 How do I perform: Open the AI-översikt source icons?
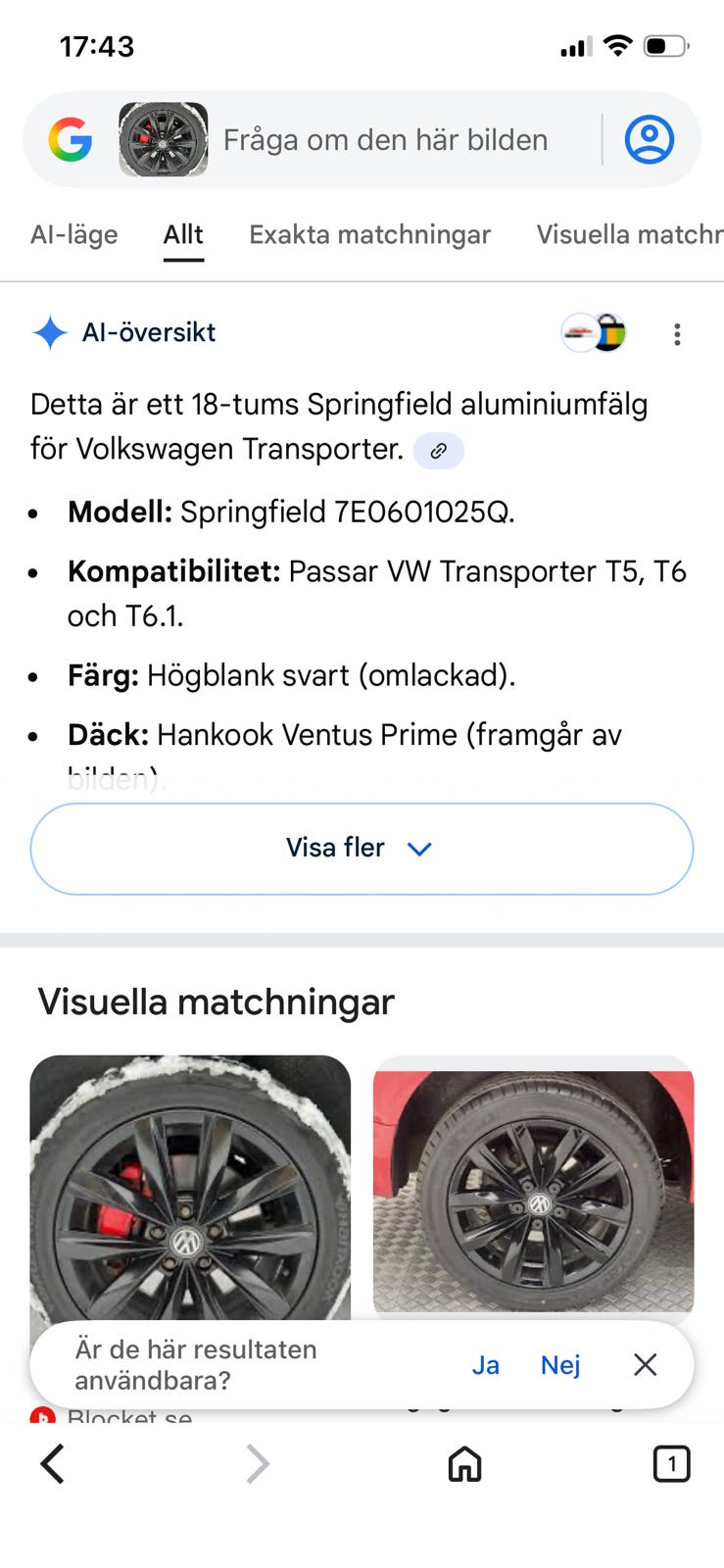[x=594, y=333]
